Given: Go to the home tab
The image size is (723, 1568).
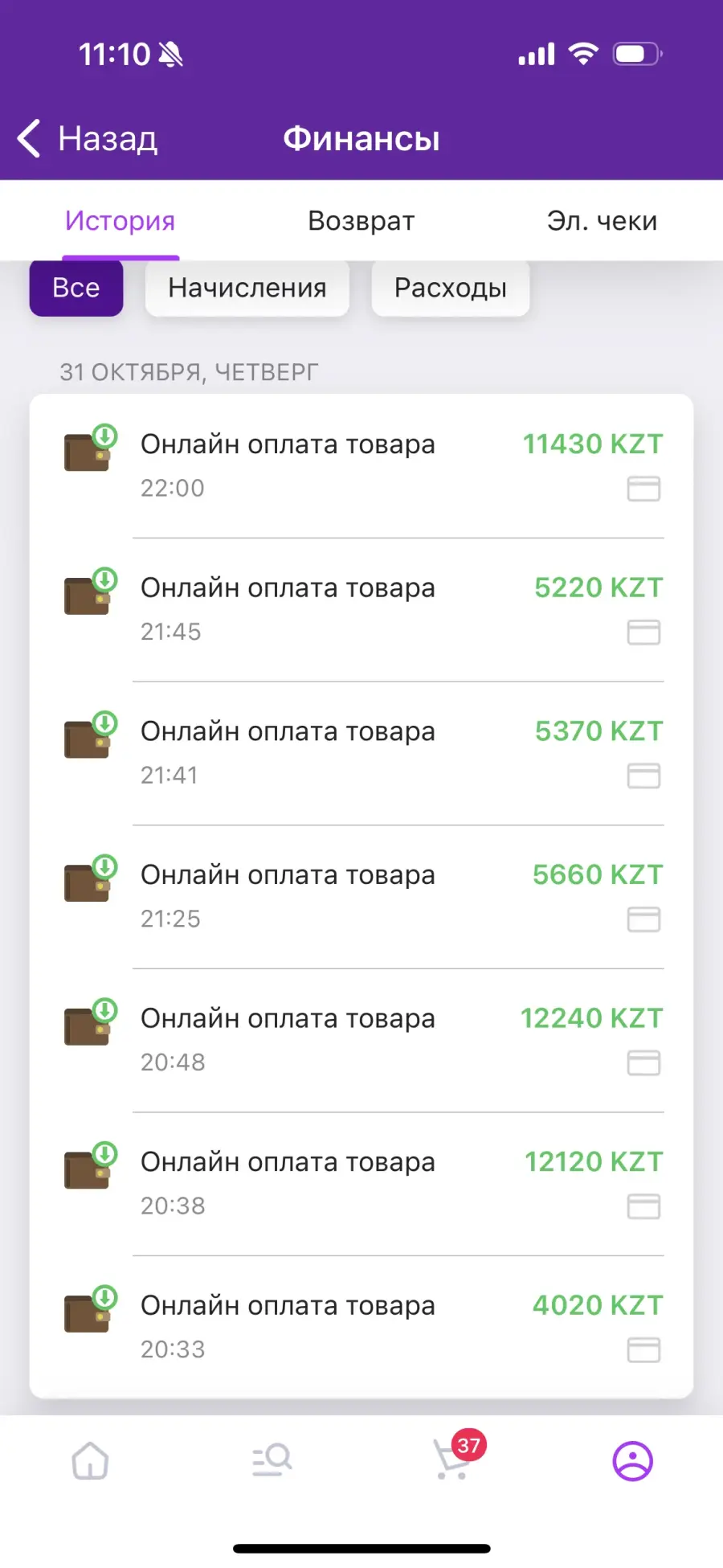Looking at the screenshot, I should click(x=90, y=1460).
